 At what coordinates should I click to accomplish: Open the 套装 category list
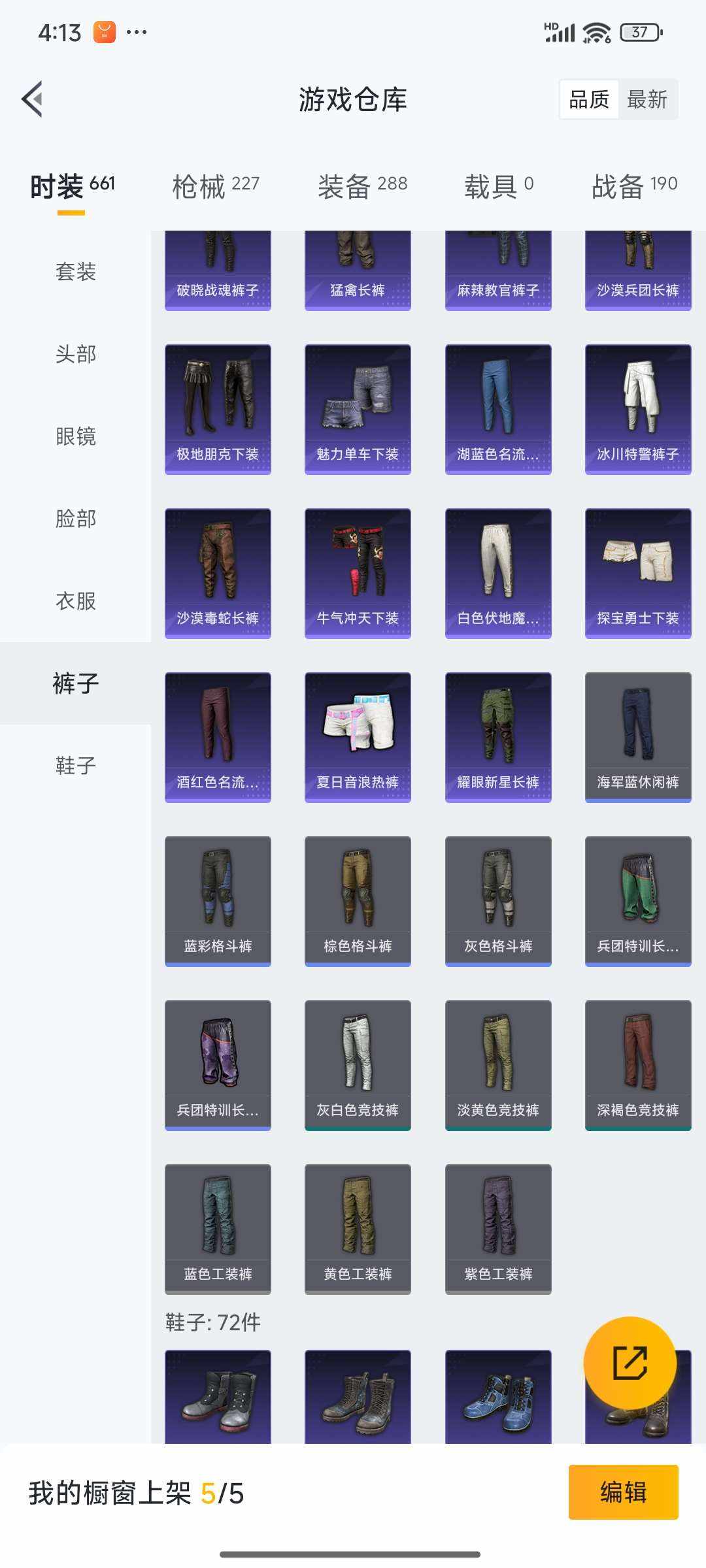coord(74,272)
